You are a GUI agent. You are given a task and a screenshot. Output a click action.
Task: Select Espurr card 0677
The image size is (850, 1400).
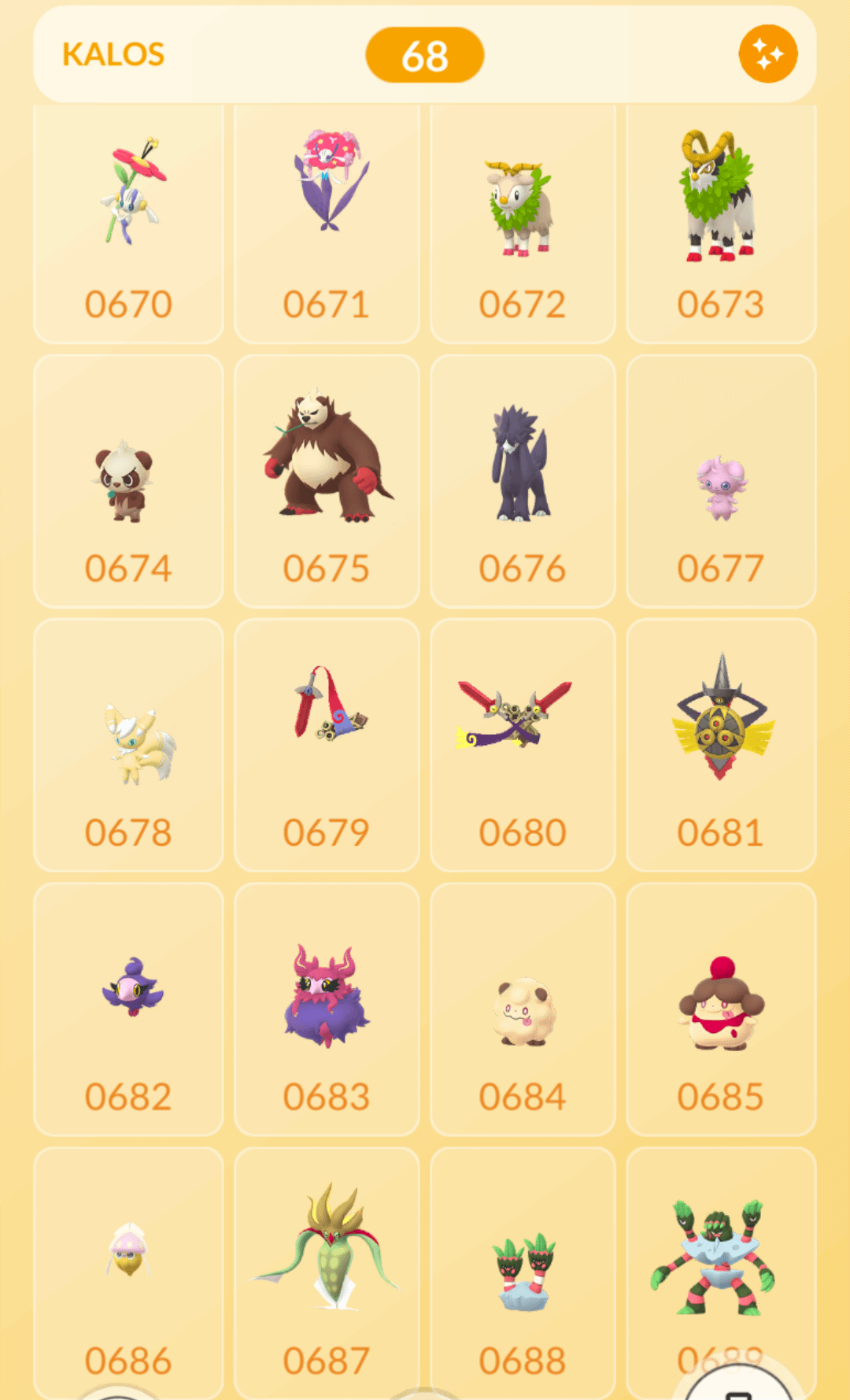click(x=721, y=482)
